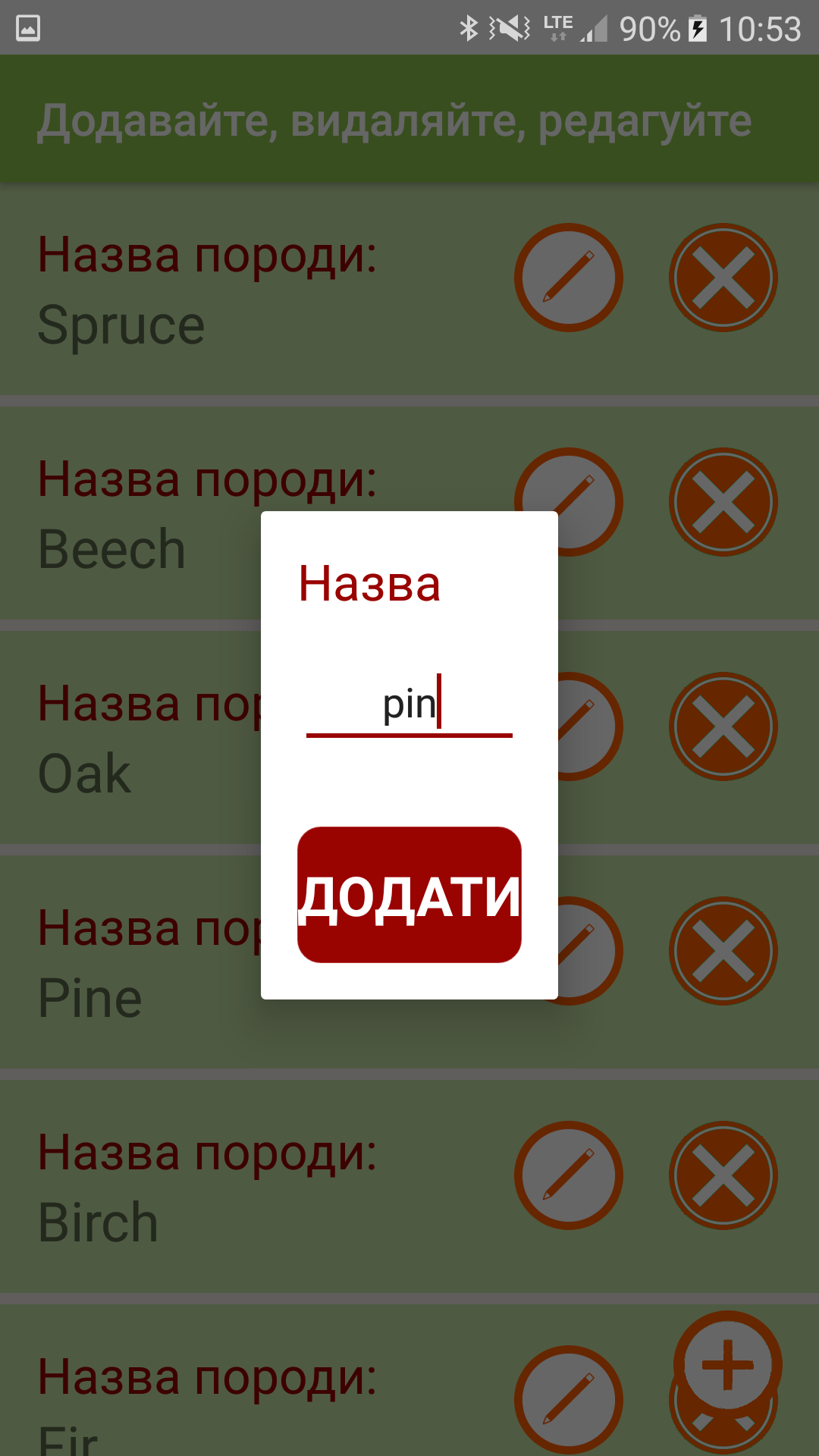Edit the Birch entry with the pencil icon

(569, 1175)
